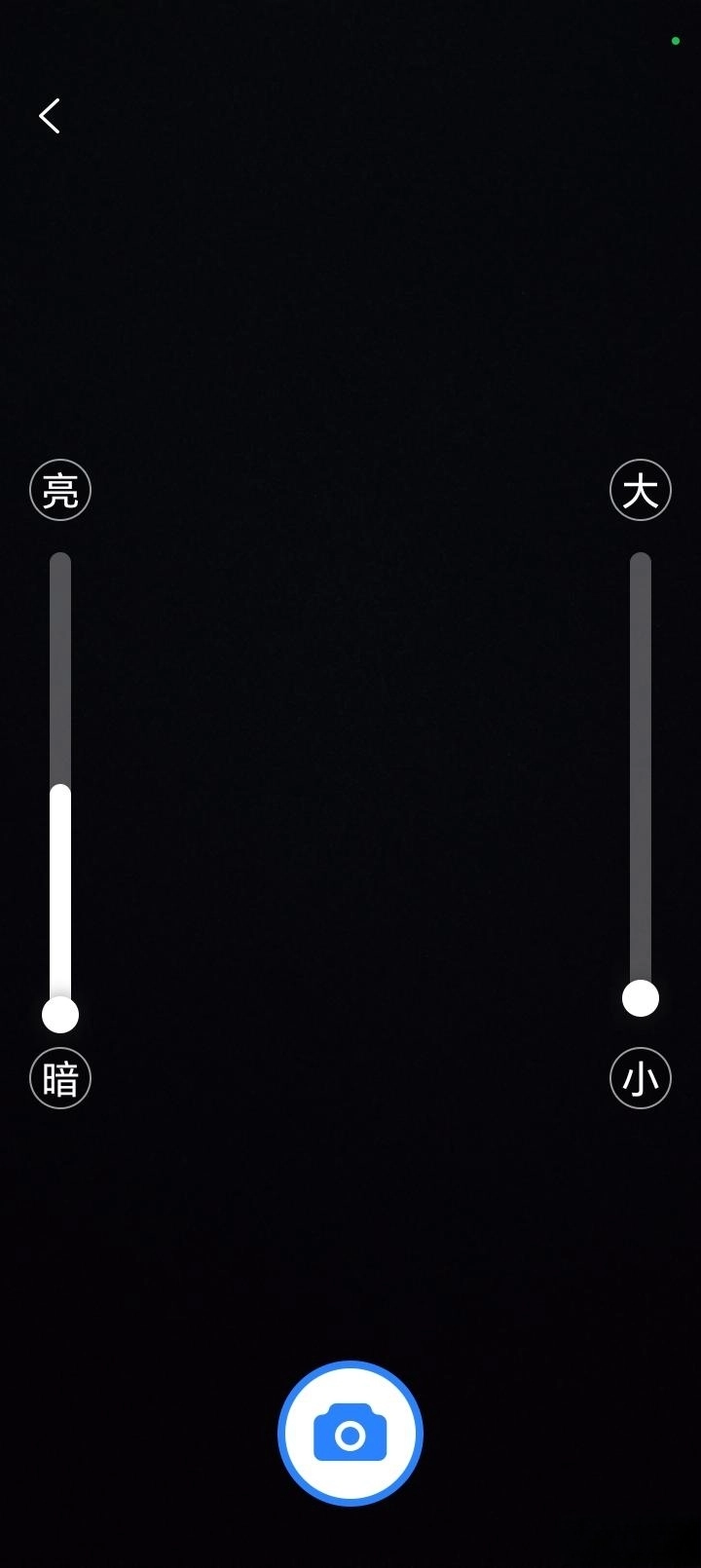Select the size slider handle

pos(639,997)
